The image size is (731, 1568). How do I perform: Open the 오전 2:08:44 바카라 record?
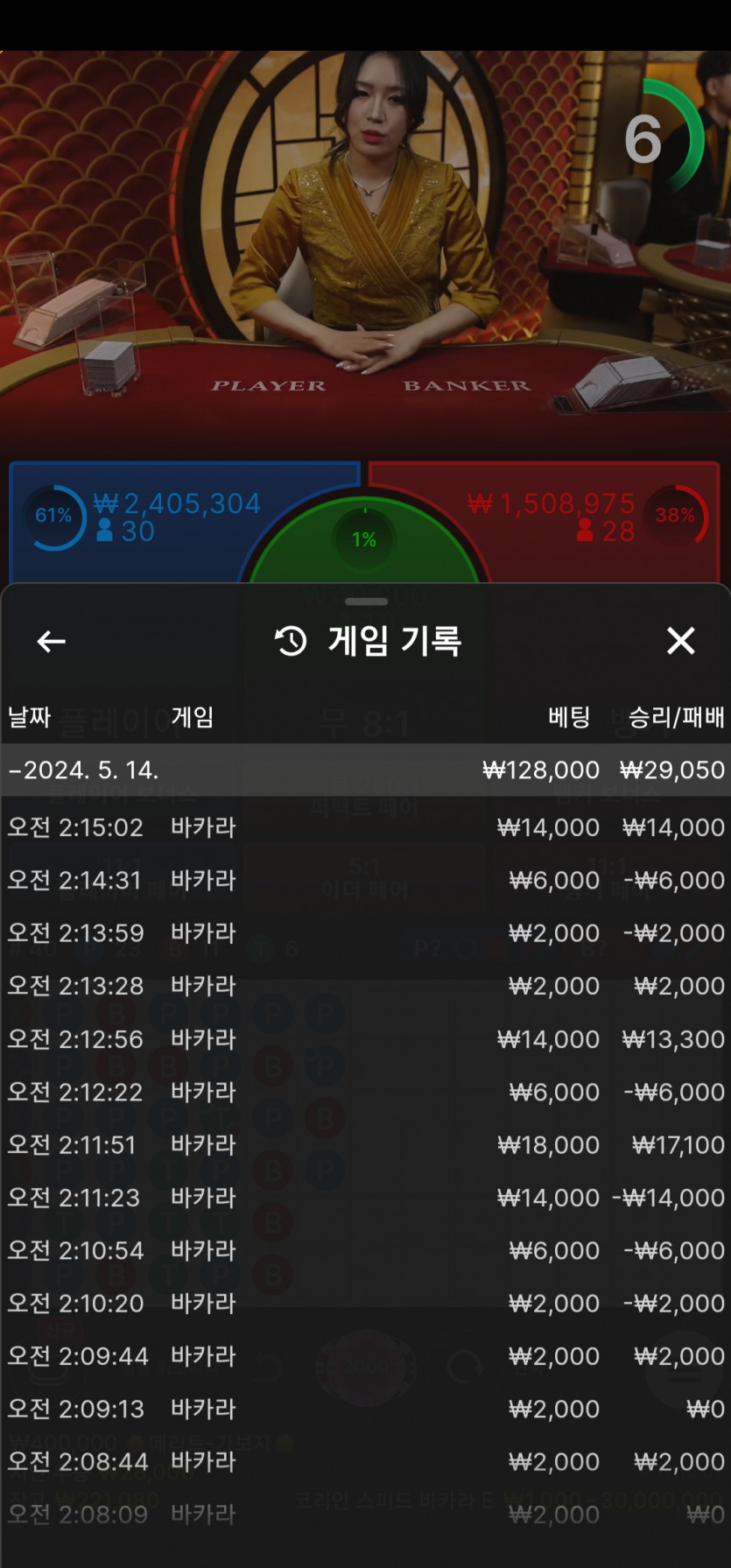click(x=365, y=1462)
